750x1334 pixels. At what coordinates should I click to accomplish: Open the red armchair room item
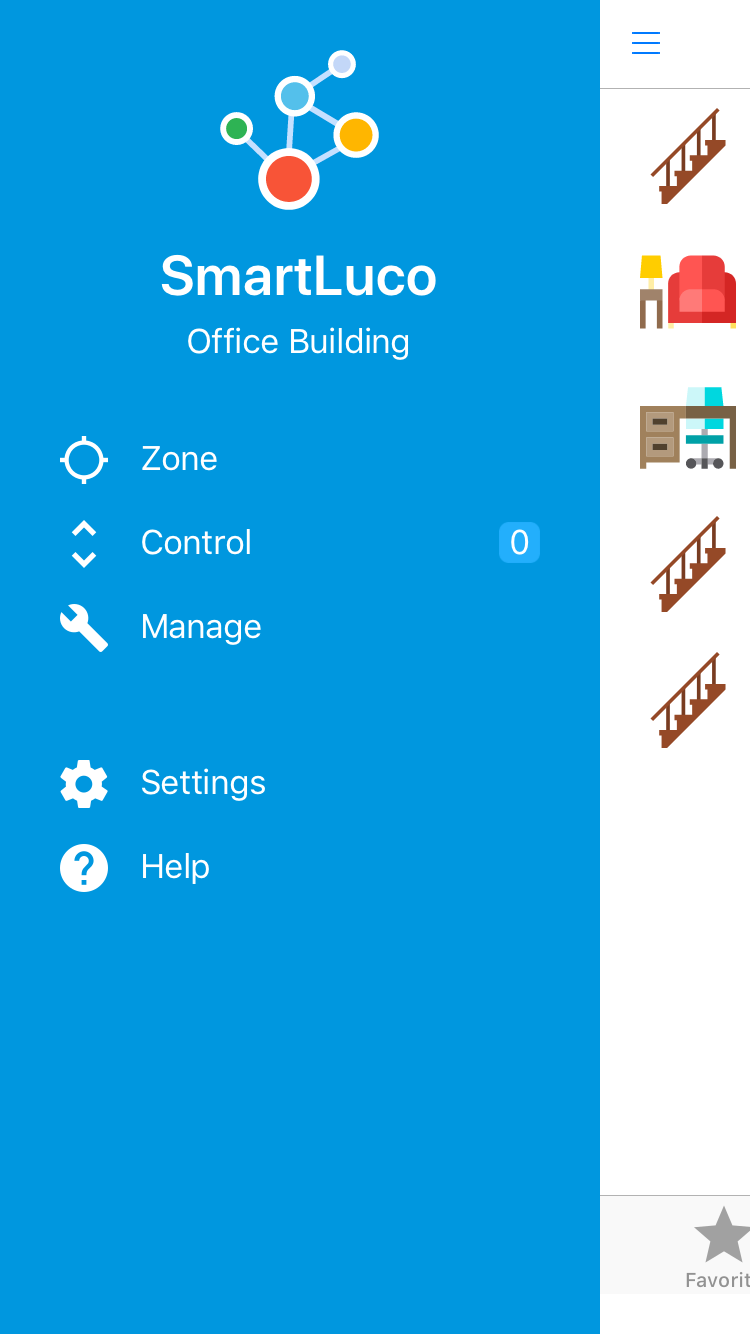(x=688, y=291)
